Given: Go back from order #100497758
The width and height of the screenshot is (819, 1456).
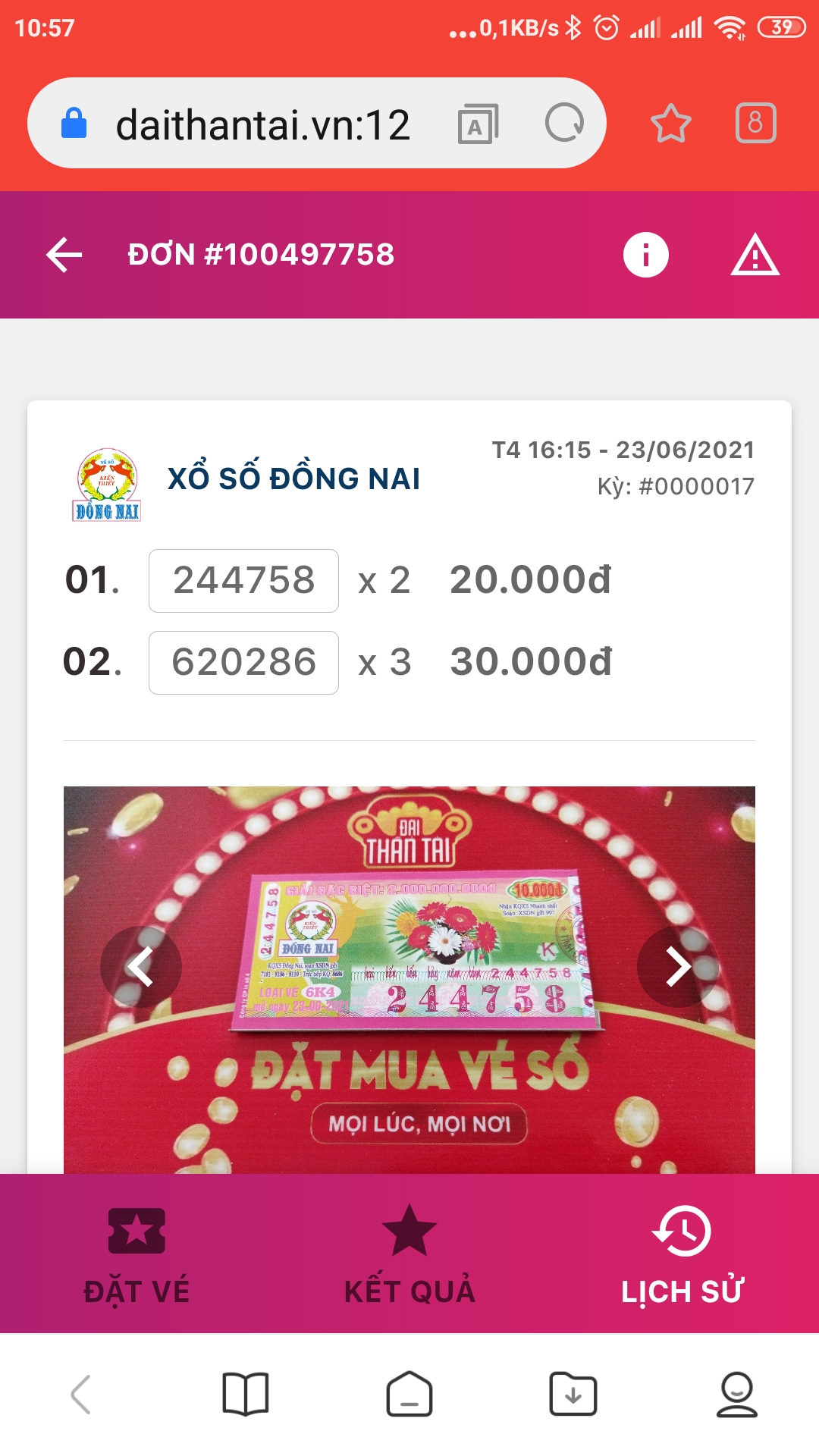Looking at the screenshot, I should [64, 255].
